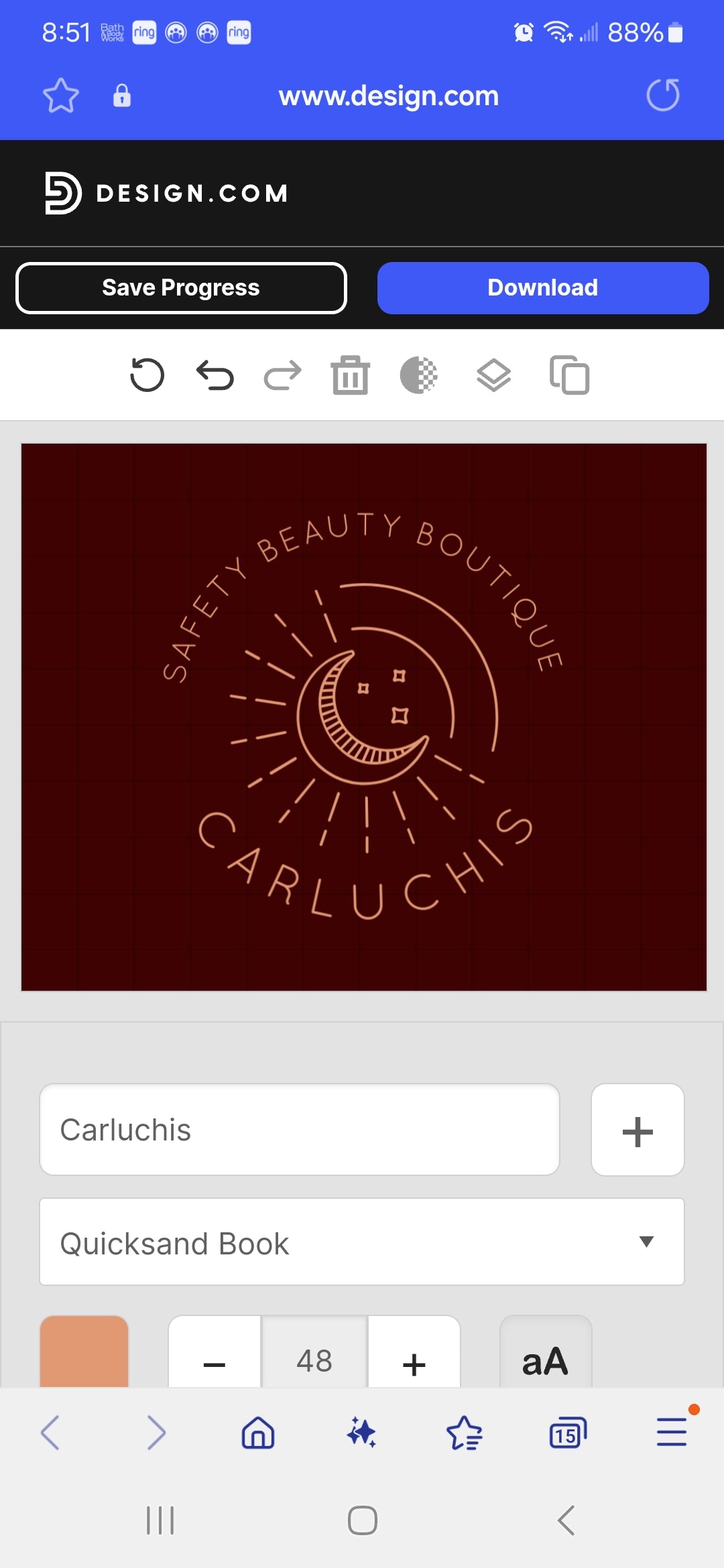Viewport: 724px width, 1568px height.
Task: Reset the design with the restart icon
Action: [x=147, y=375]
